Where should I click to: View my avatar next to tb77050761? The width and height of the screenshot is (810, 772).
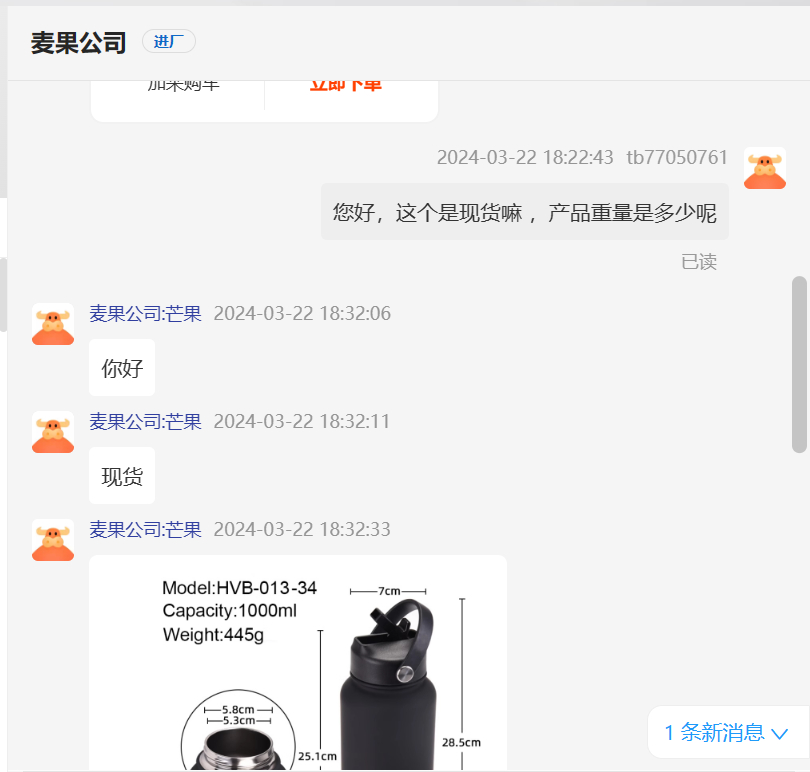764,168
